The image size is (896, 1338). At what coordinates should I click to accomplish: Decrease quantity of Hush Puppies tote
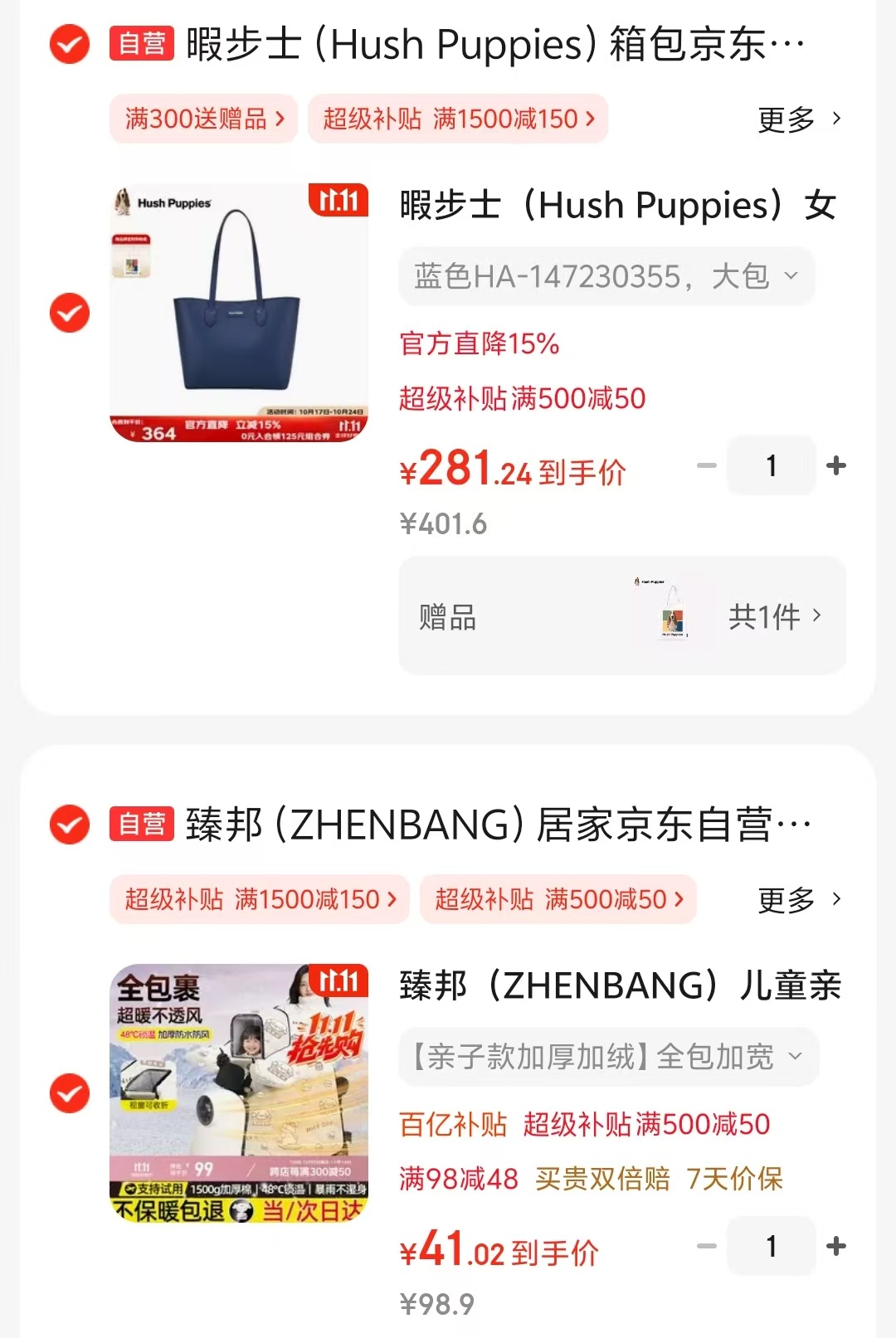pyautogui.click(x=707, y=465)
